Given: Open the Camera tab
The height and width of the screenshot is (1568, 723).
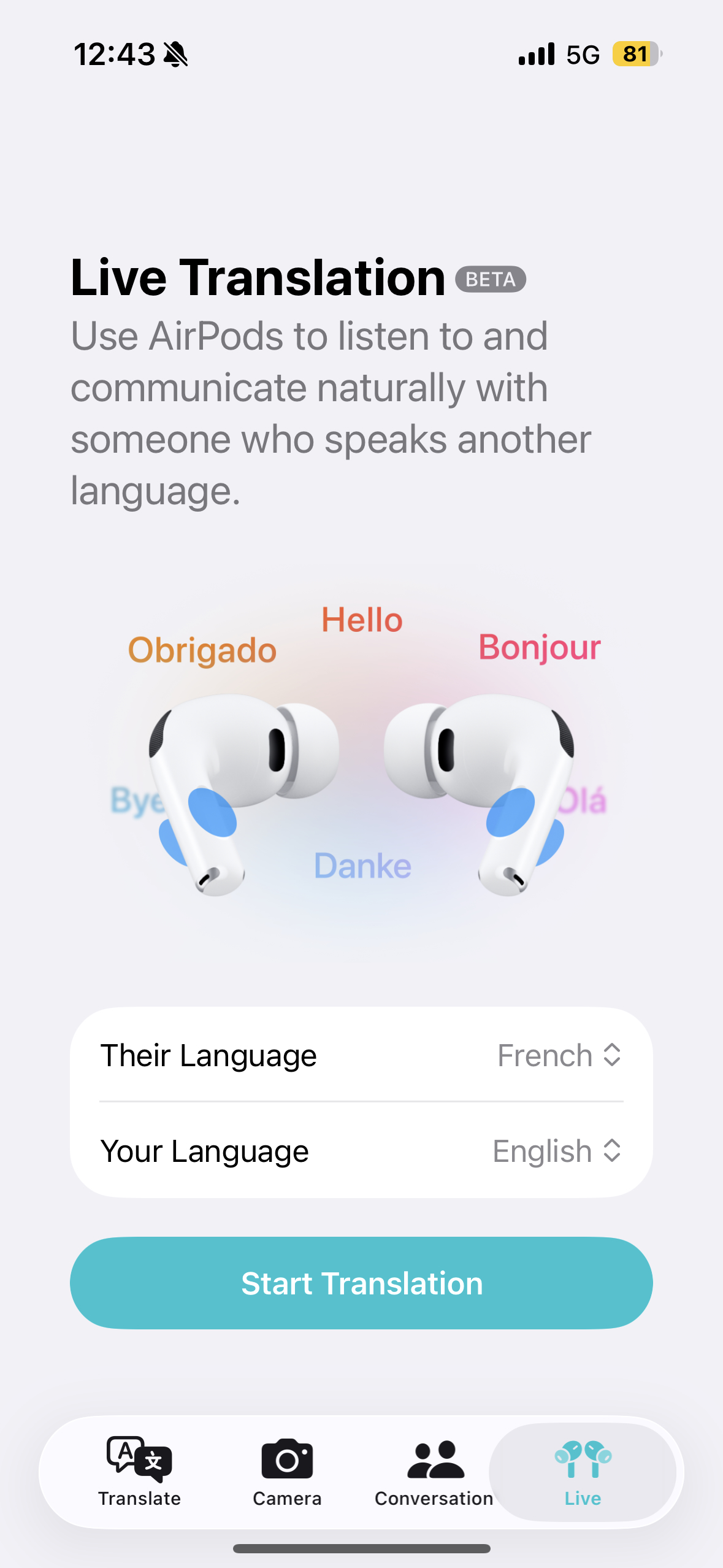Looking at the screenshot, I should 287,1472.
